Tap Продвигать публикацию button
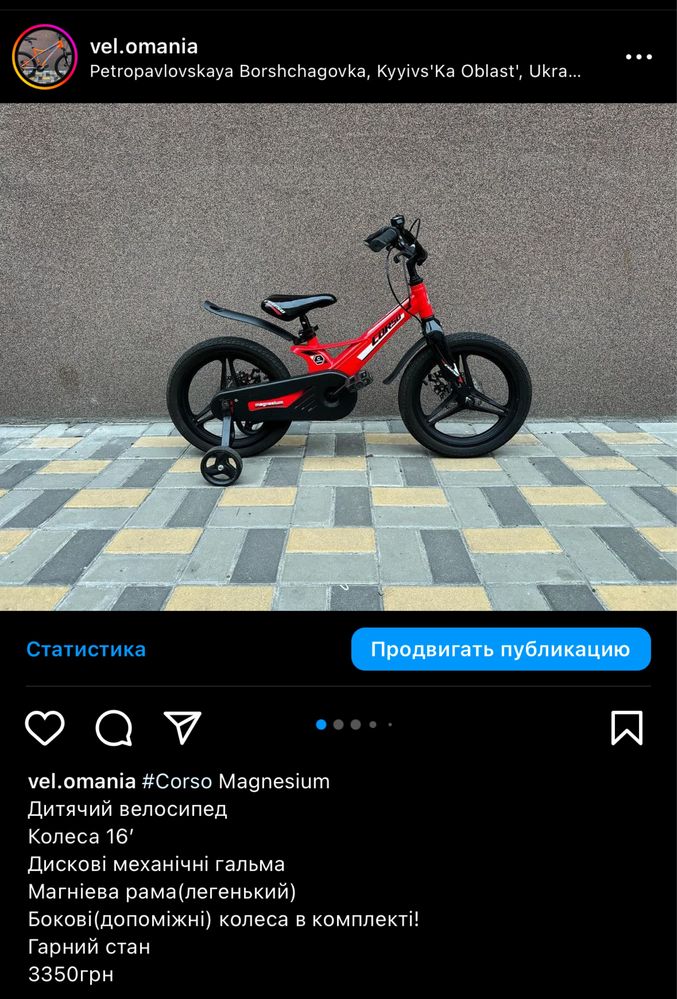The height and width of the screenshot is (999, 677). [500, 649]
